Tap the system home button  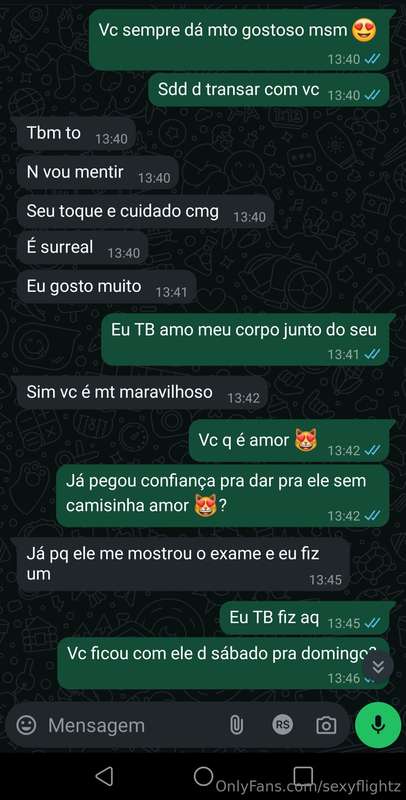[x=203, y=776]
